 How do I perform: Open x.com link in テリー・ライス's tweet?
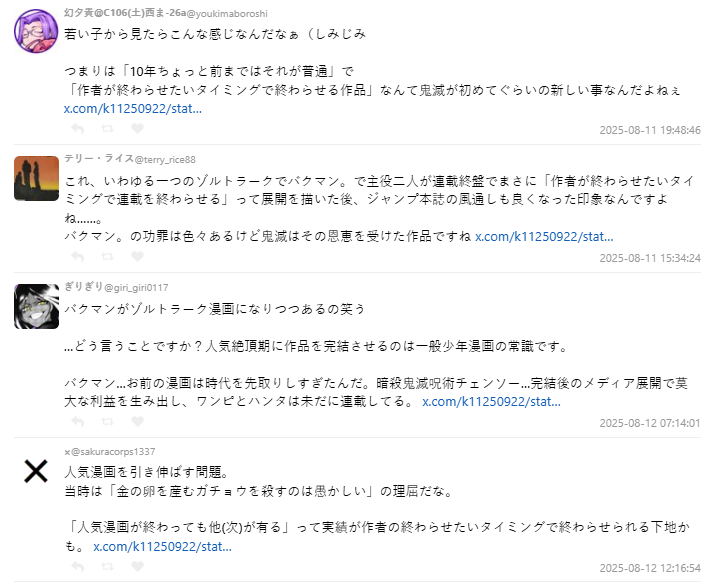[x=544, y=237]
